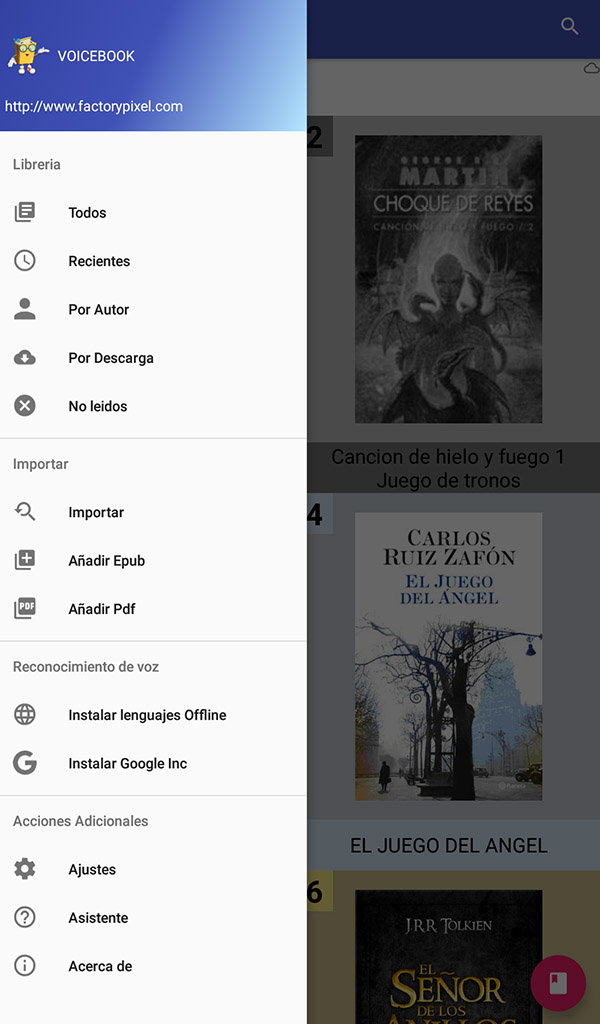The width and height of the screenshot is (600, 1024).
Task: Open Instalar lenguajes Offline
Action: pos(147,715)
